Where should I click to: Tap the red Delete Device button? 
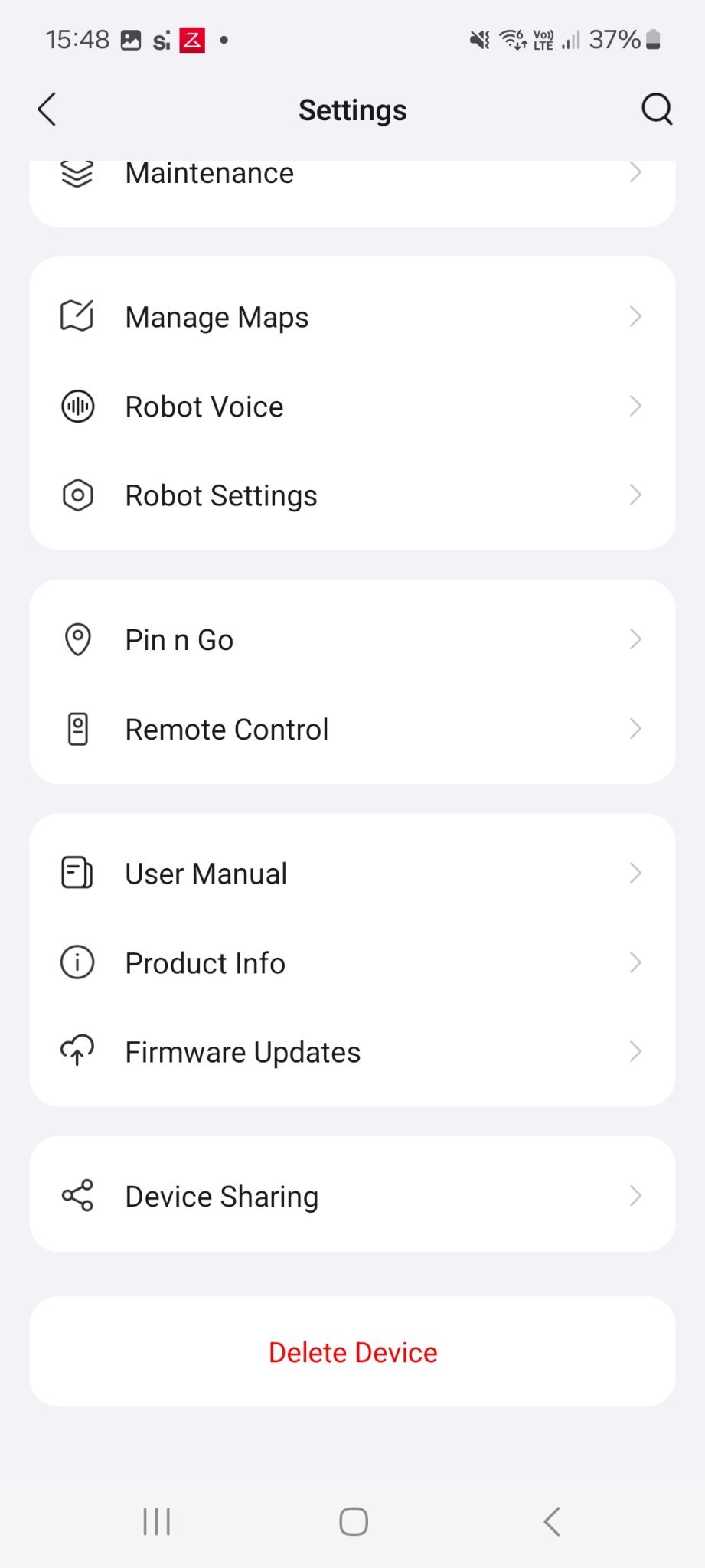click(x=352, y=1352)
